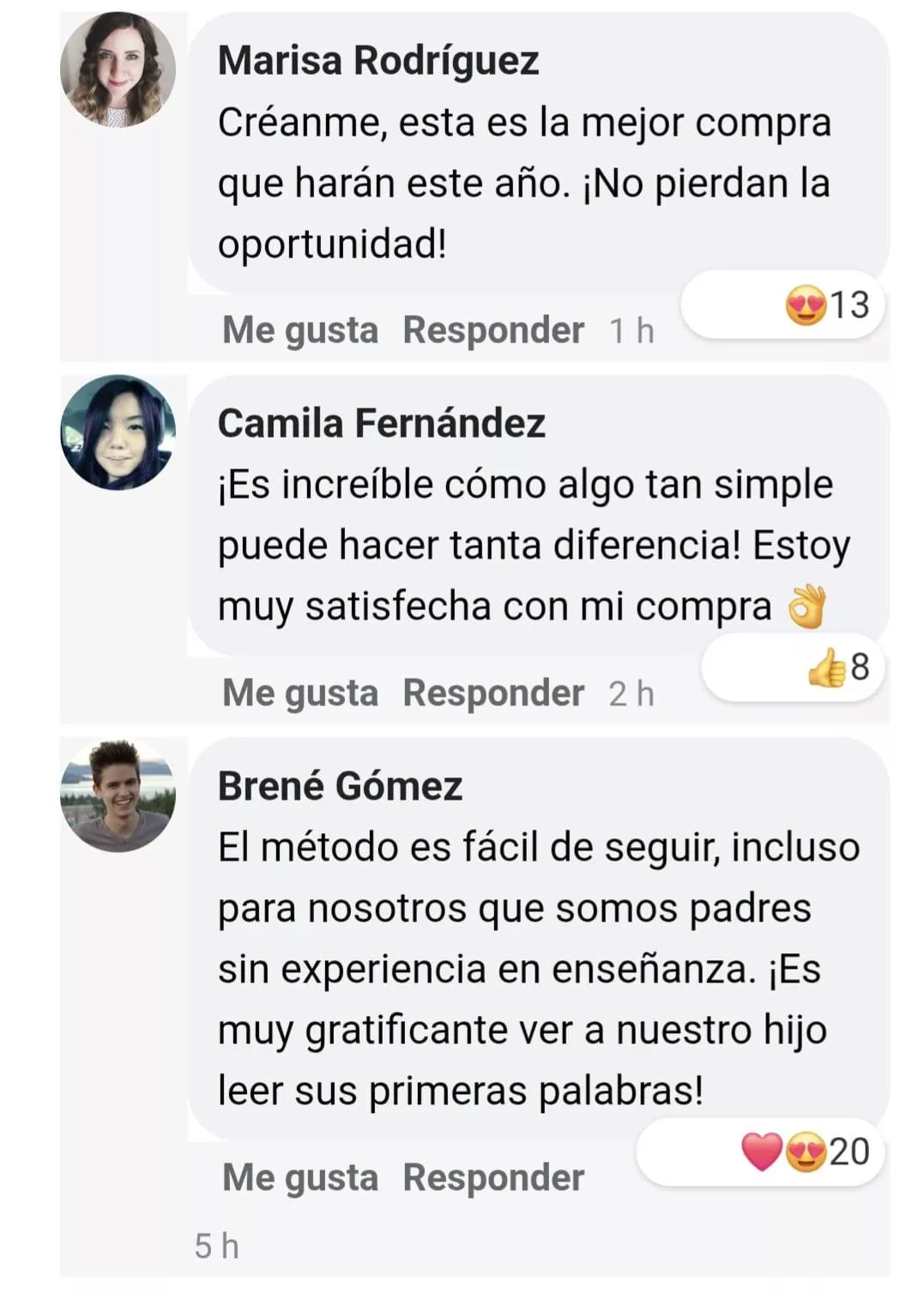Reply to Marisa Rodríguez's comment
The height and width of the screenshot is (1294, 924).
(x=493, y=330)
